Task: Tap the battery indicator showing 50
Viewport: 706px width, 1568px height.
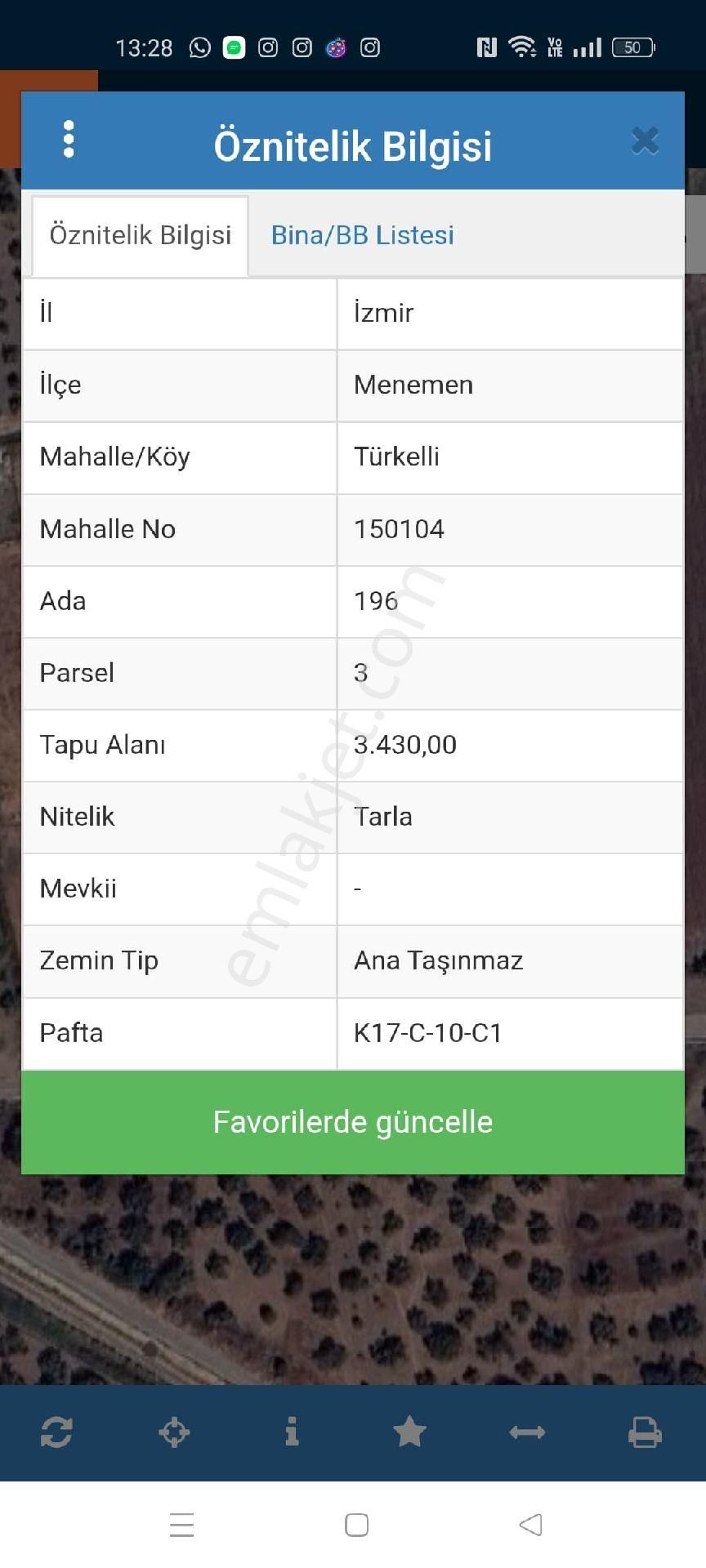Action: coord(631,47)
